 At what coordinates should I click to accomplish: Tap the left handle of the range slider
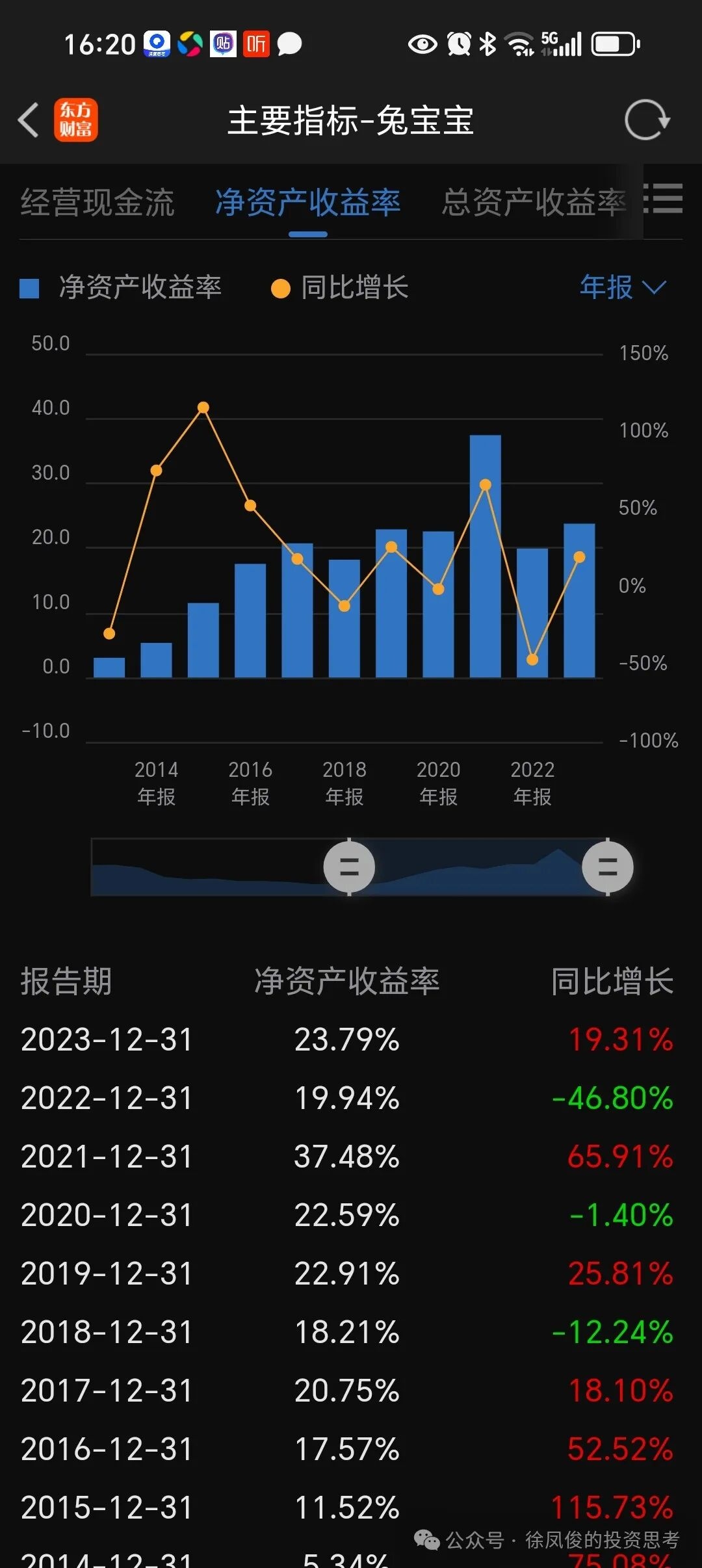click(349, 867)
